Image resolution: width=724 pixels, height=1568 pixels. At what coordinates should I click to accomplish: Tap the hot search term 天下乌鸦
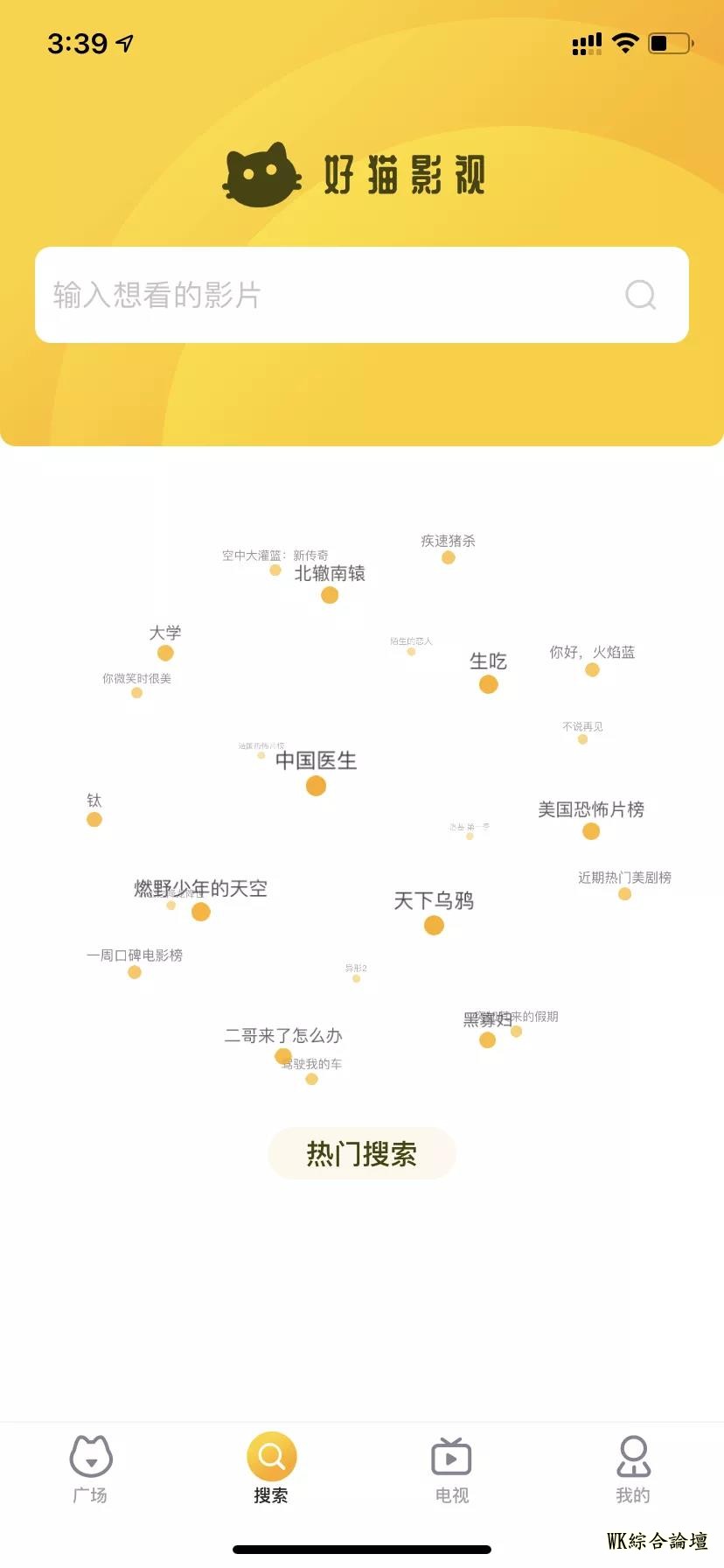tap(434, 901)
